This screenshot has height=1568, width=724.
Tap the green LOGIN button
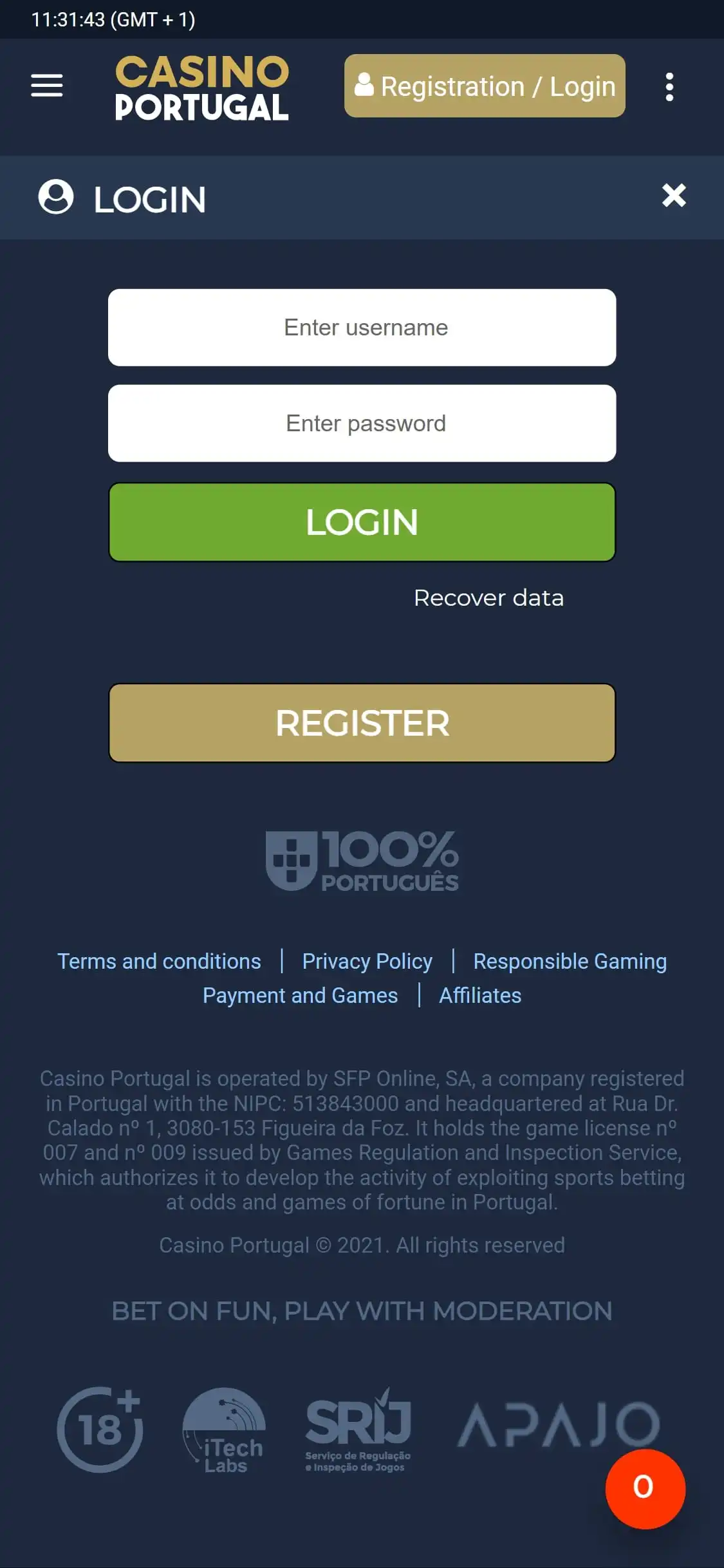[362, 522]
